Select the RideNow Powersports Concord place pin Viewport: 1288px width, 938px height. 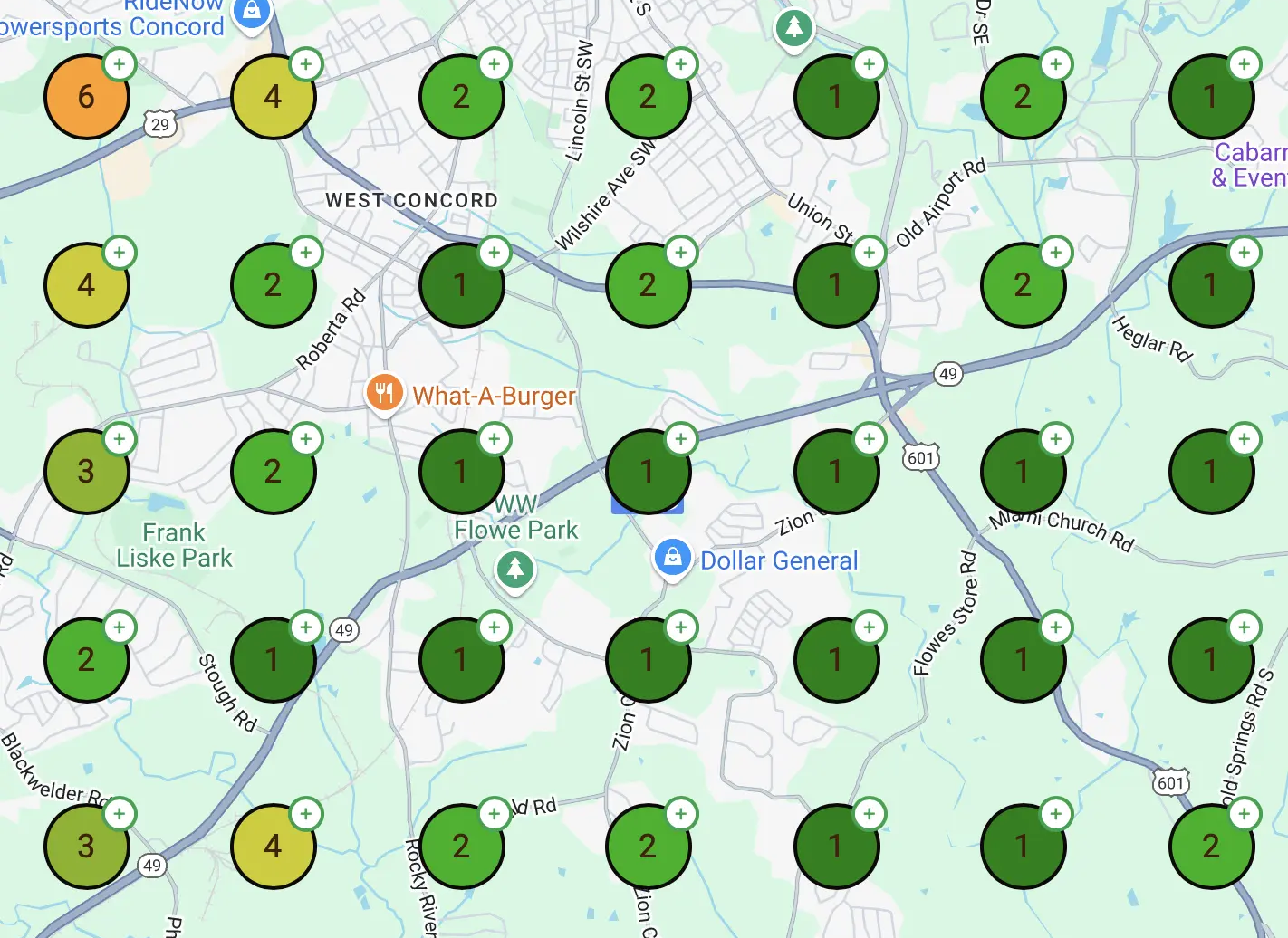click(251, 13)
